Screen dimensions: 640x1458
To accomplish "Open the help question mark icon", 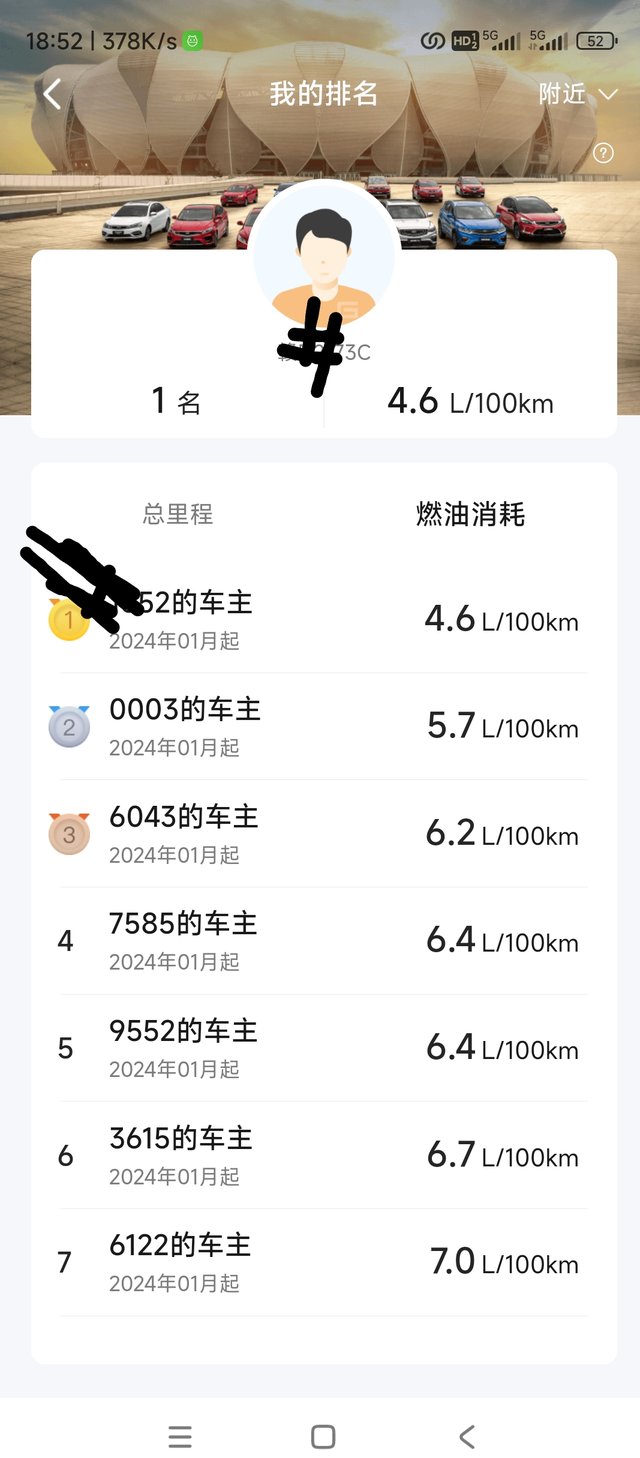I will tap(603, 153).
